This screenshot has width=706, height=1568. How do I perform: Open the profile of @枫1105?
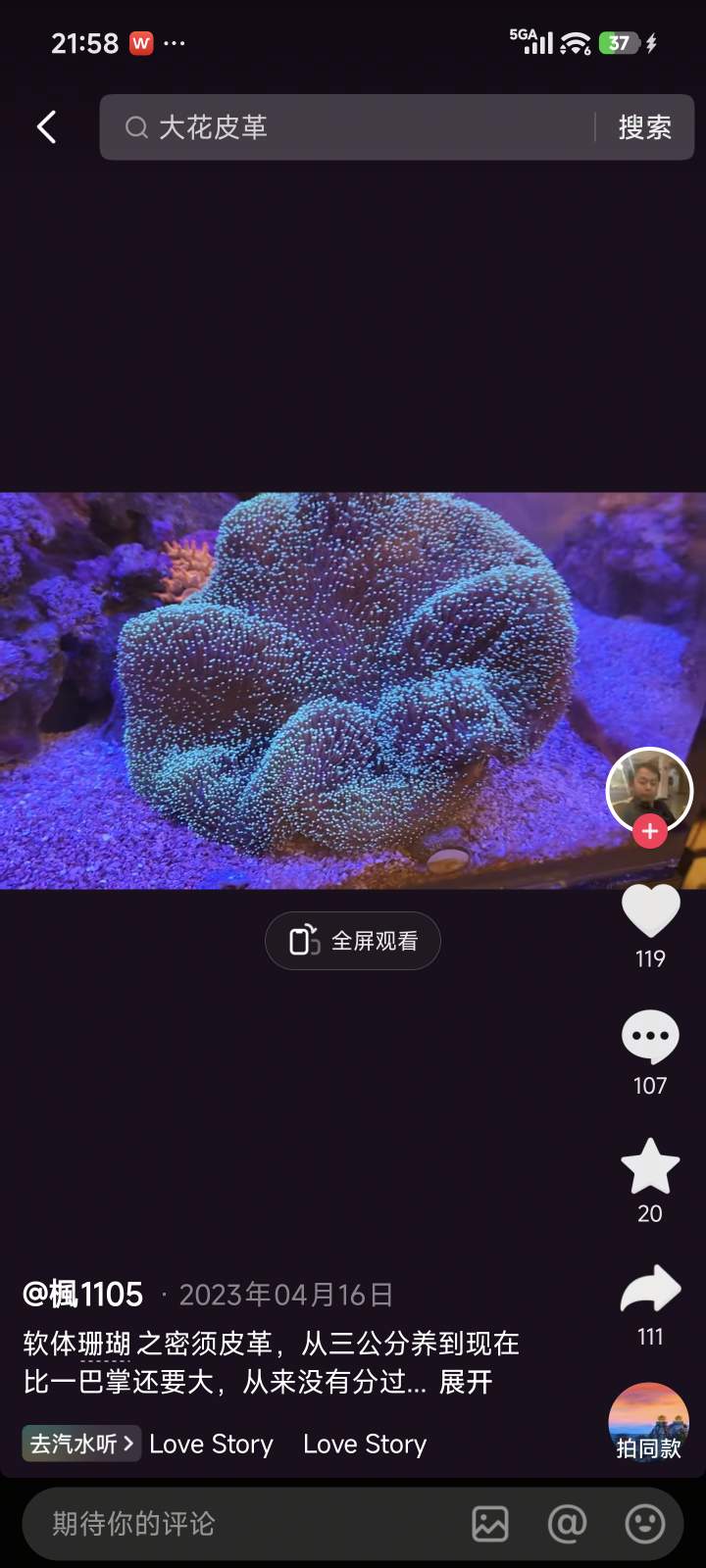[83, 1295]
